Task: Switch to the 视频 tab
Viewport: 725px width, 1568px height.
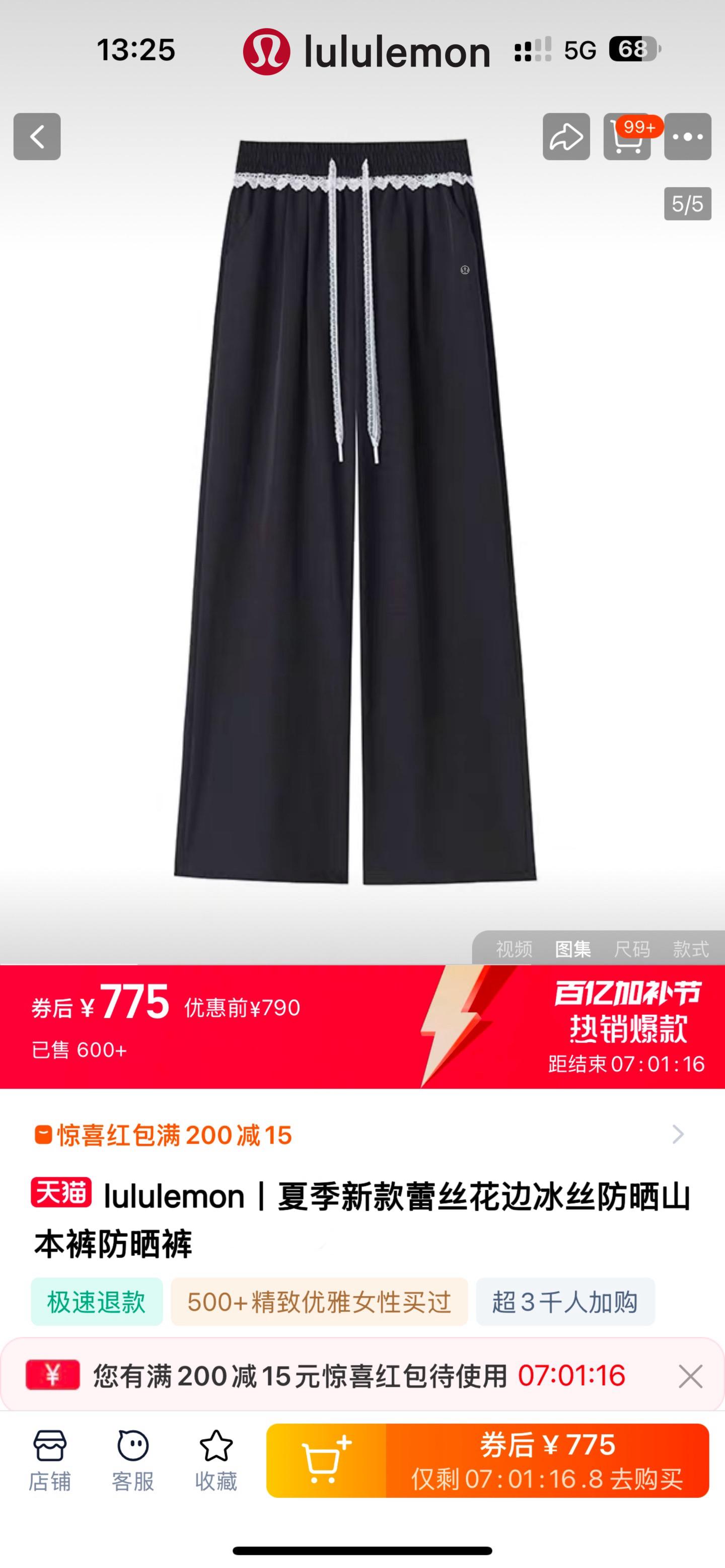Action: 514,948
